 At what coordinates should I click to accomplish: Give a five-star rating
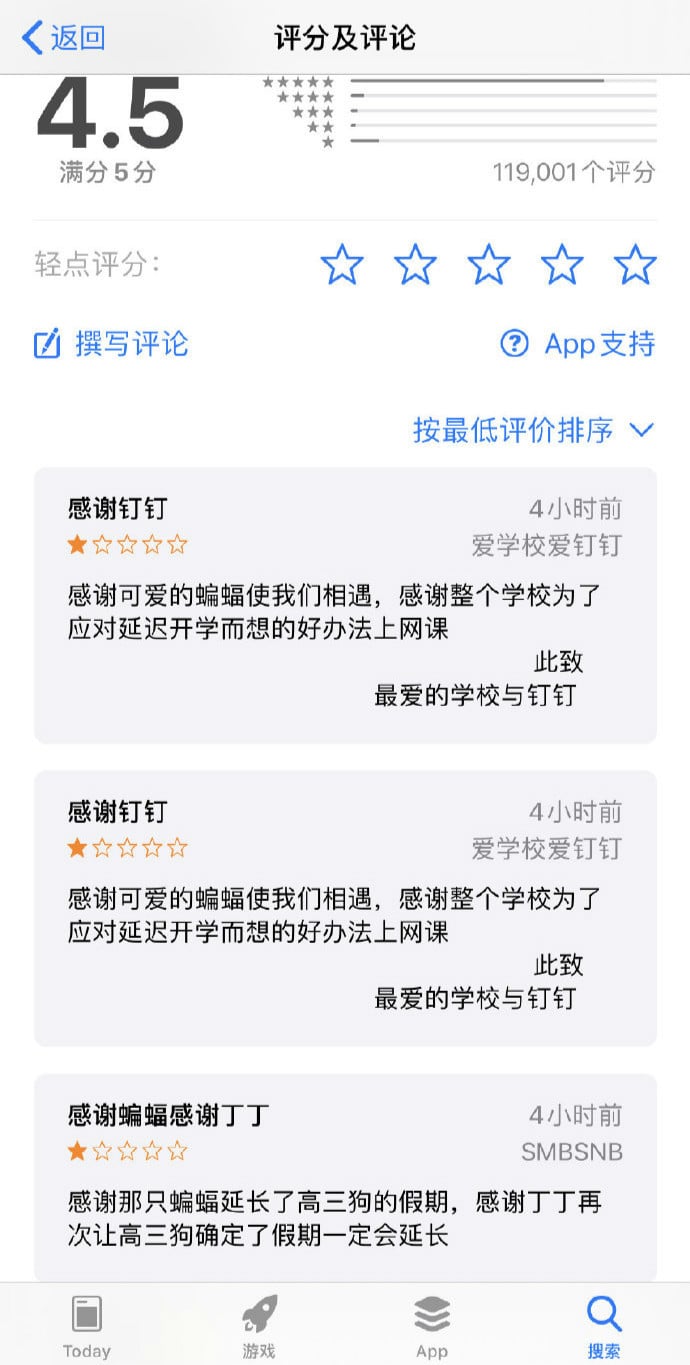635,265
